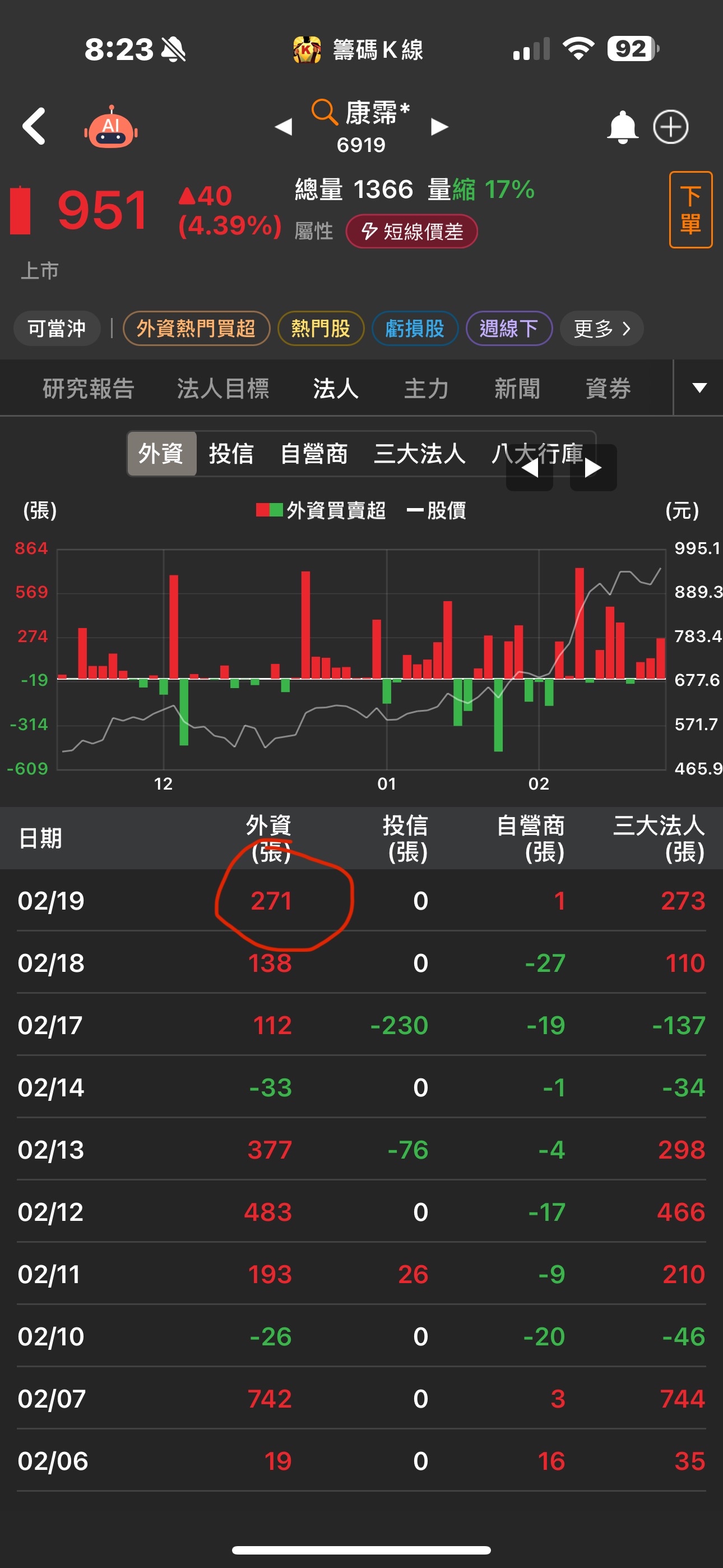Open the AI robot assistant
The width and height of the screenshot is (723, 1568).
pos(111,127)
